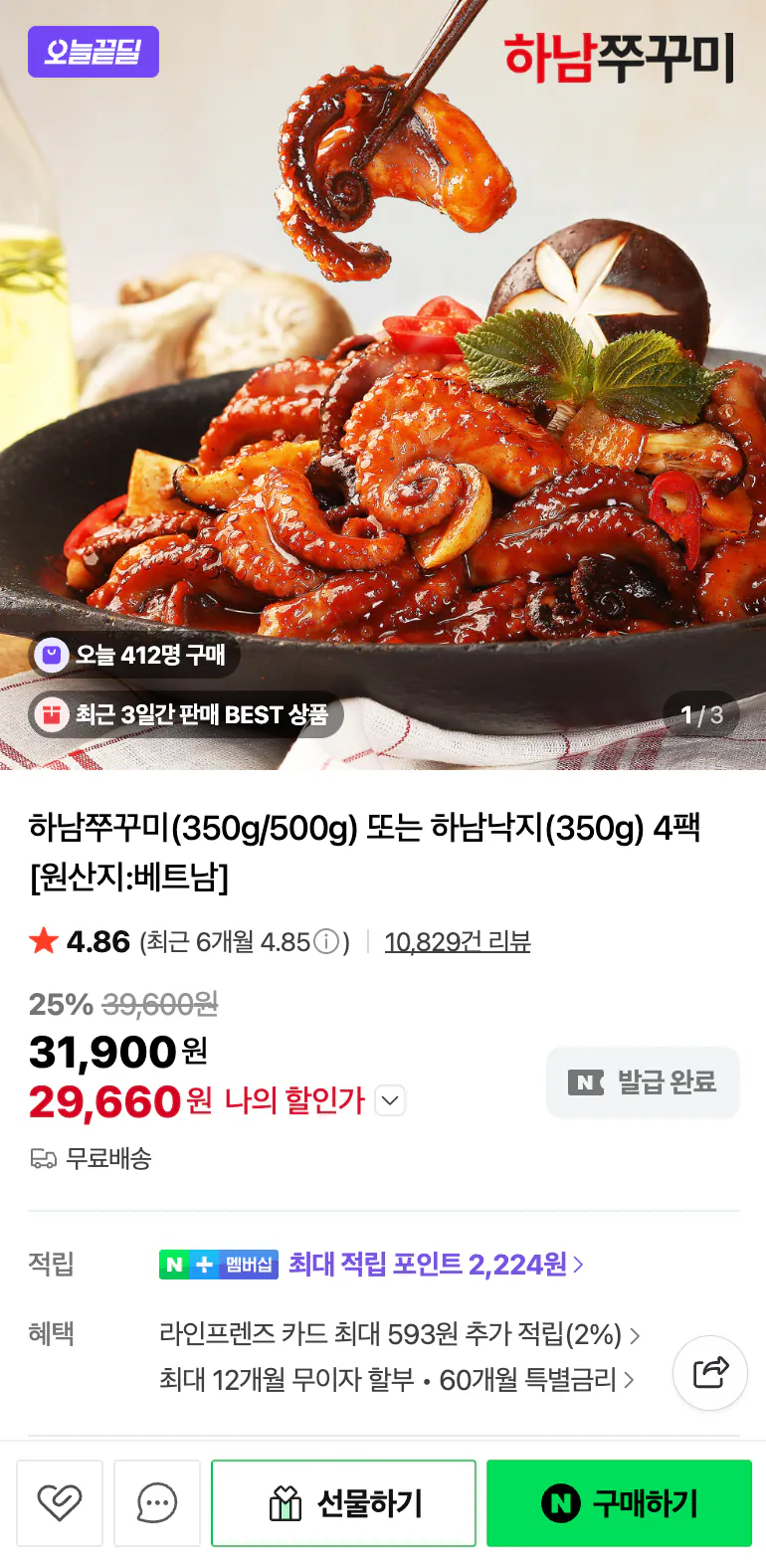Image resolution: width=766 pixels, height=1568 pixels.
Task: Click the delivery truck icon beside 무료배송
Action: coord(42,1159)
